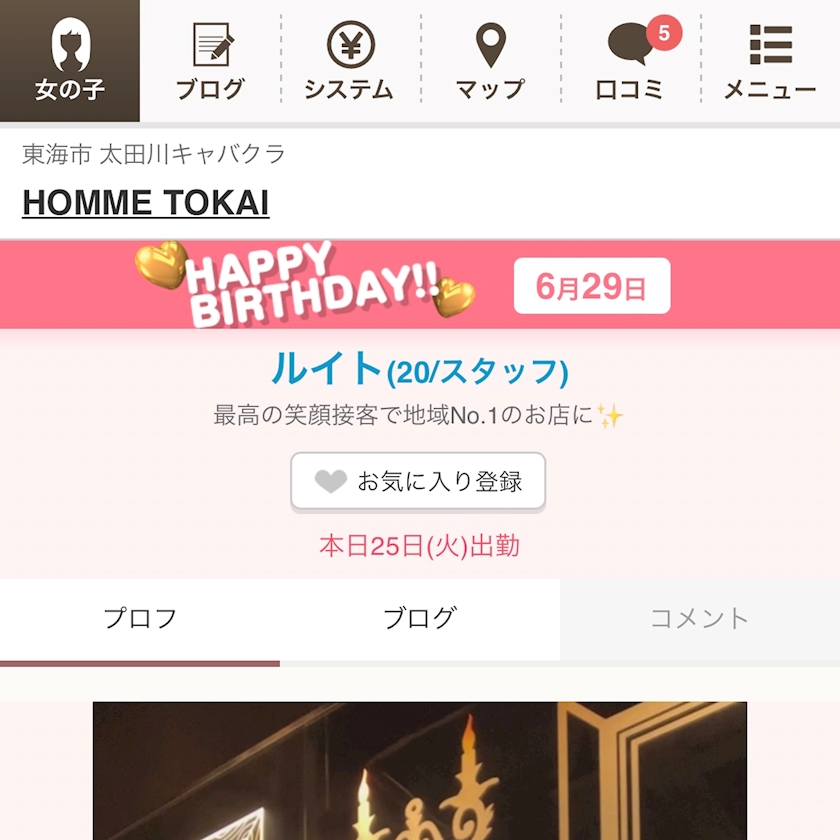
Task: Open the HOMME TOKAI shop link
Action: coord(146,202)
